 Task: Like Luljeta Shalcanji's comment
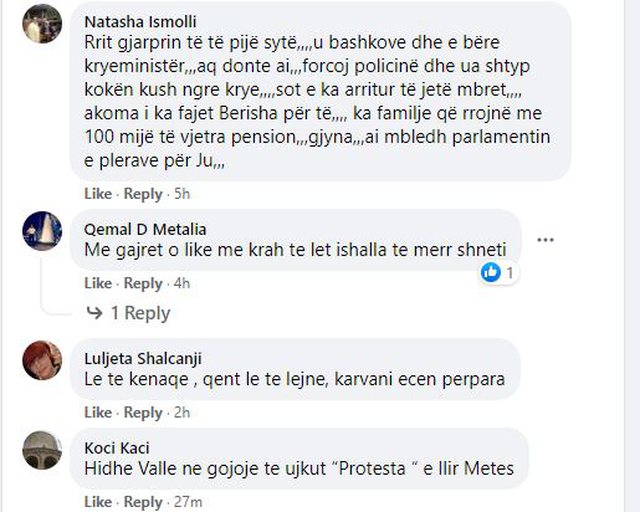pos(98,412)
